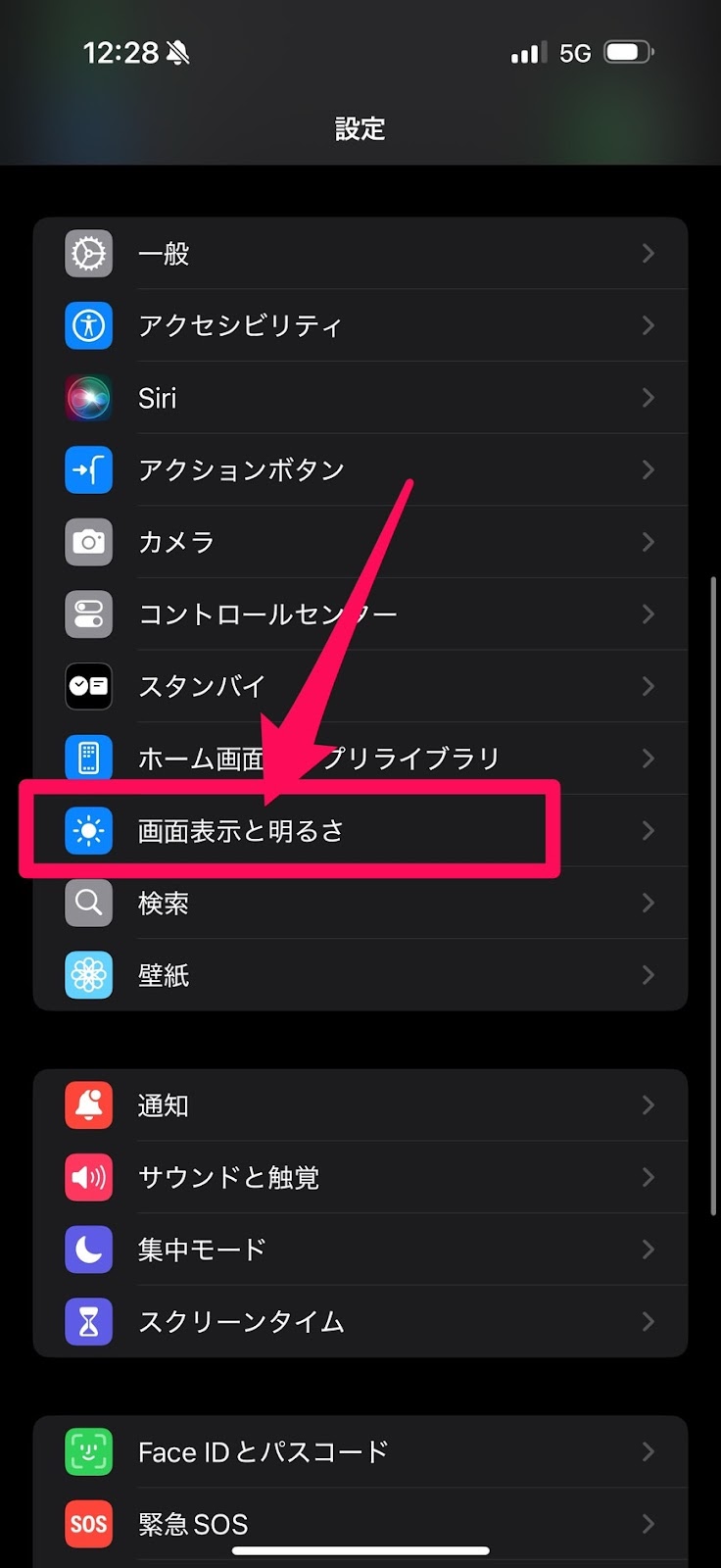Viewport: 721px width, 1568px height.
Task: Open 通知 settings
Action: tap(360, 1105)
